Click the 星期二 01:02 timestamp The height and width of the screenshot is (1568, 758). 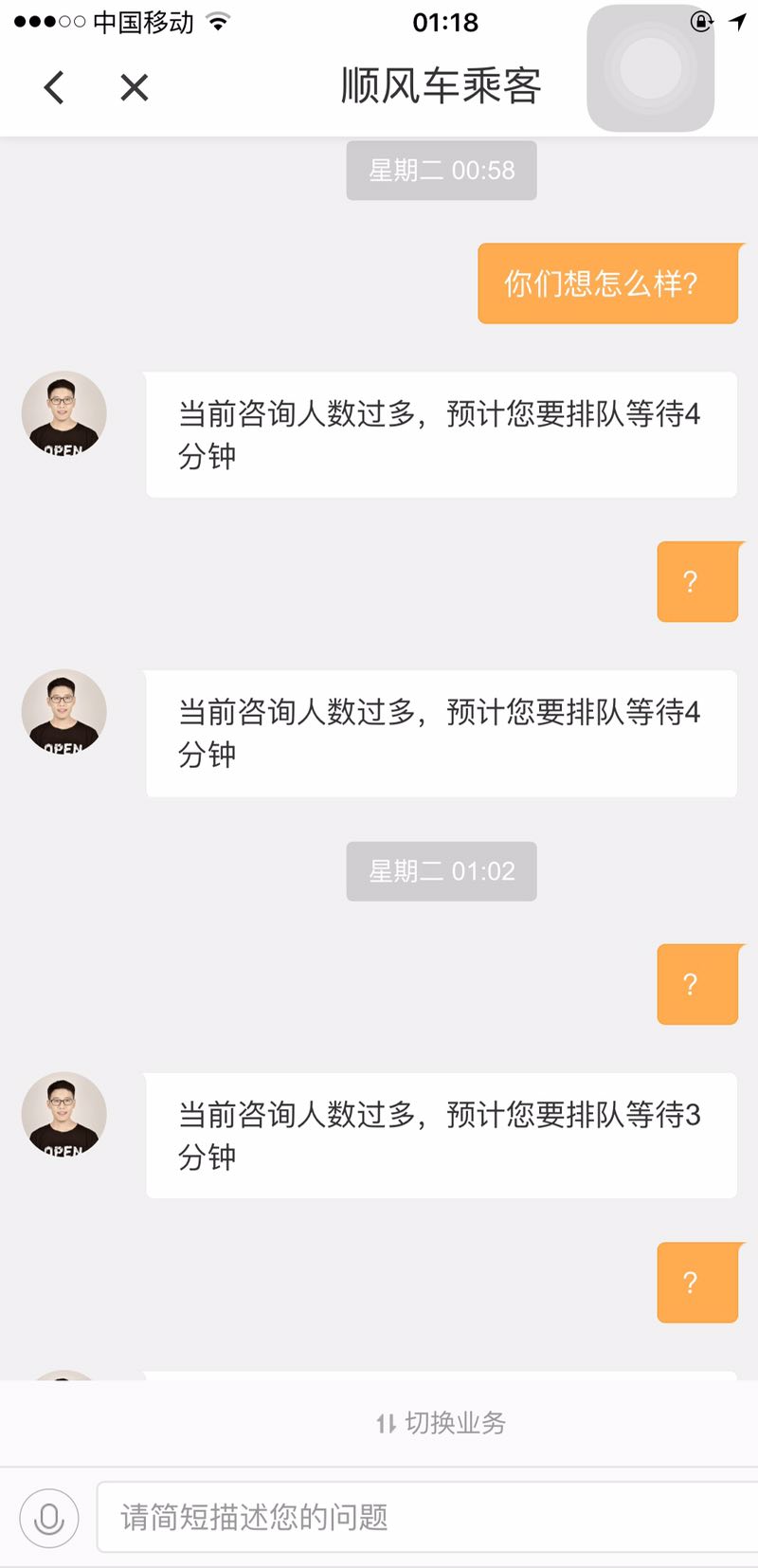coord(441,870)
